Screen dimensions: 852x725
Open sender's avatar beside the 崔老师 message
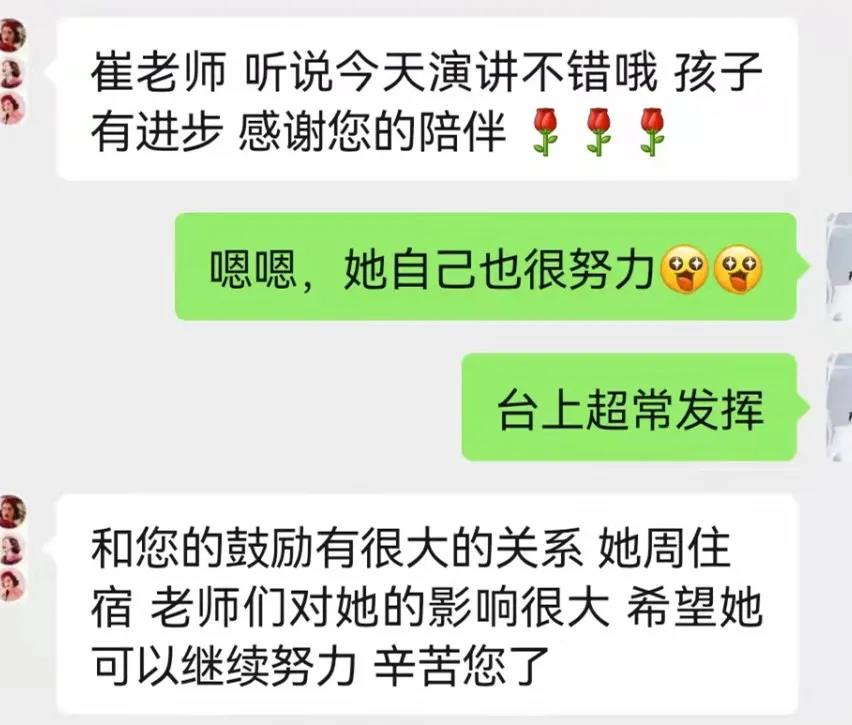[x=12, y=72]
